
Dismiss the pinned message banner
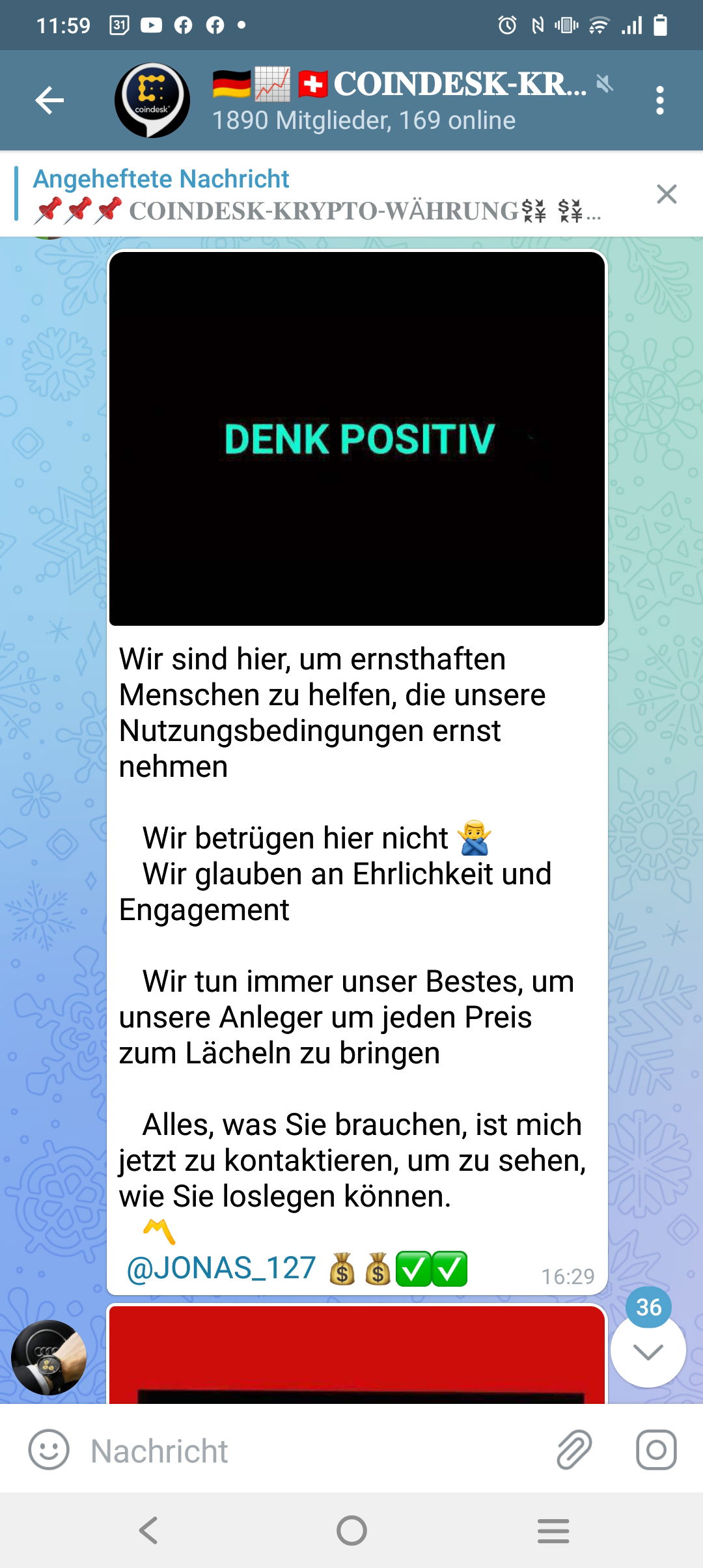[667, 194]
